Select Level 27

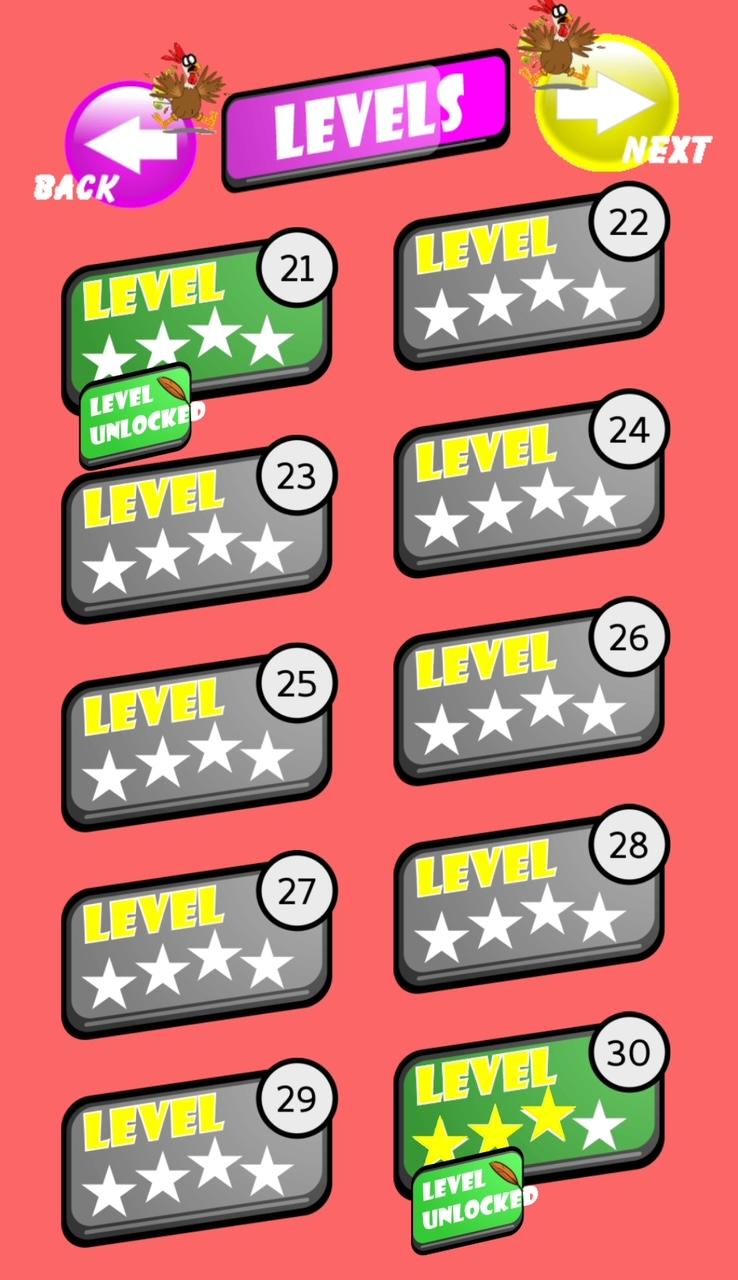pyautogui.click(x=197, y=944)
